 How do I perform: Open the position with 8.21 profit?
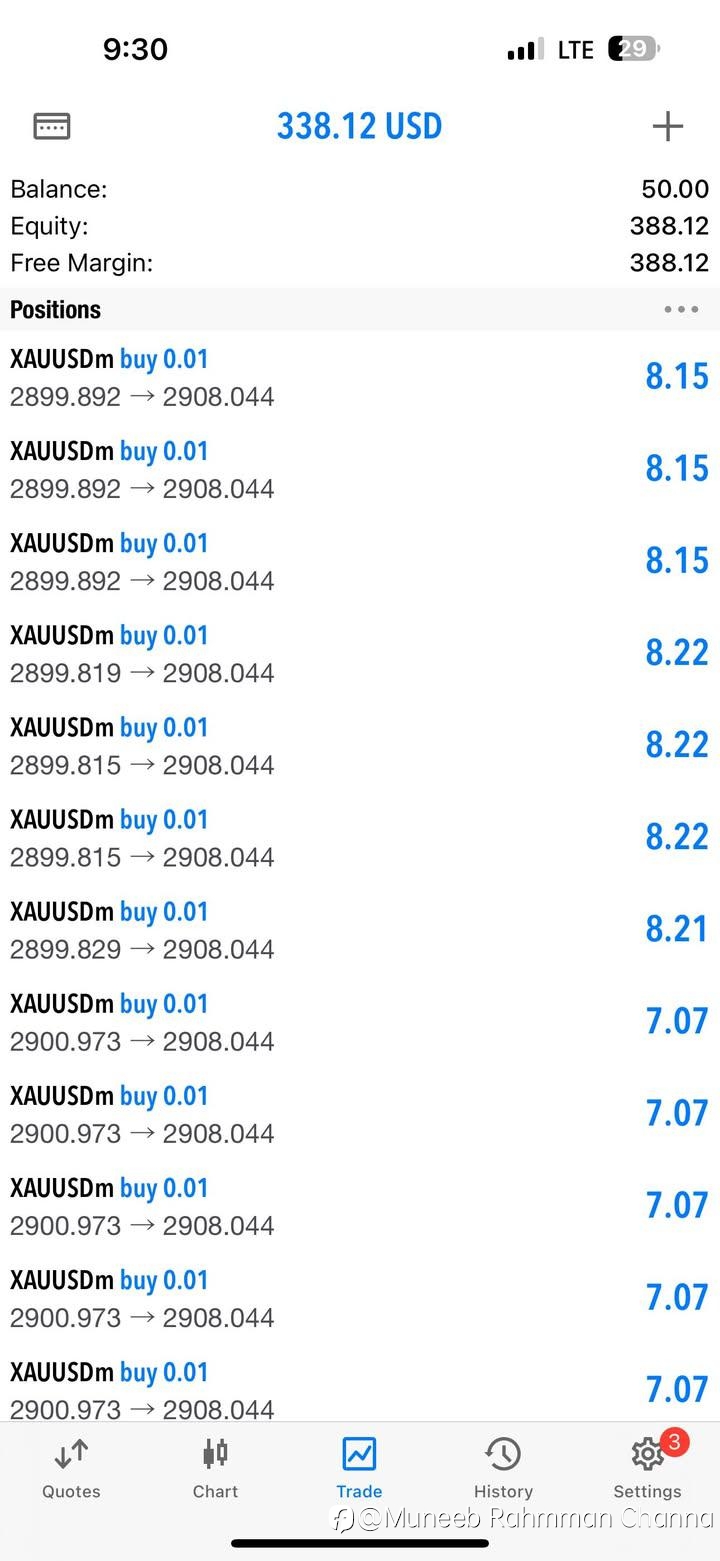(360, 929)
